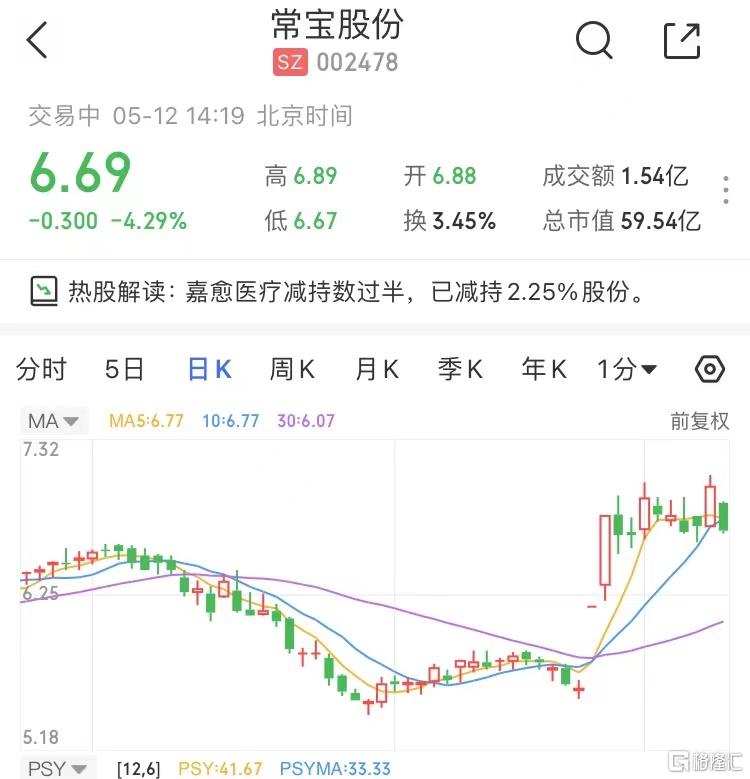Screen dimensions: 750x779
Task: Switch to the 周K weekly tab
Action: (x=291, y=369)
